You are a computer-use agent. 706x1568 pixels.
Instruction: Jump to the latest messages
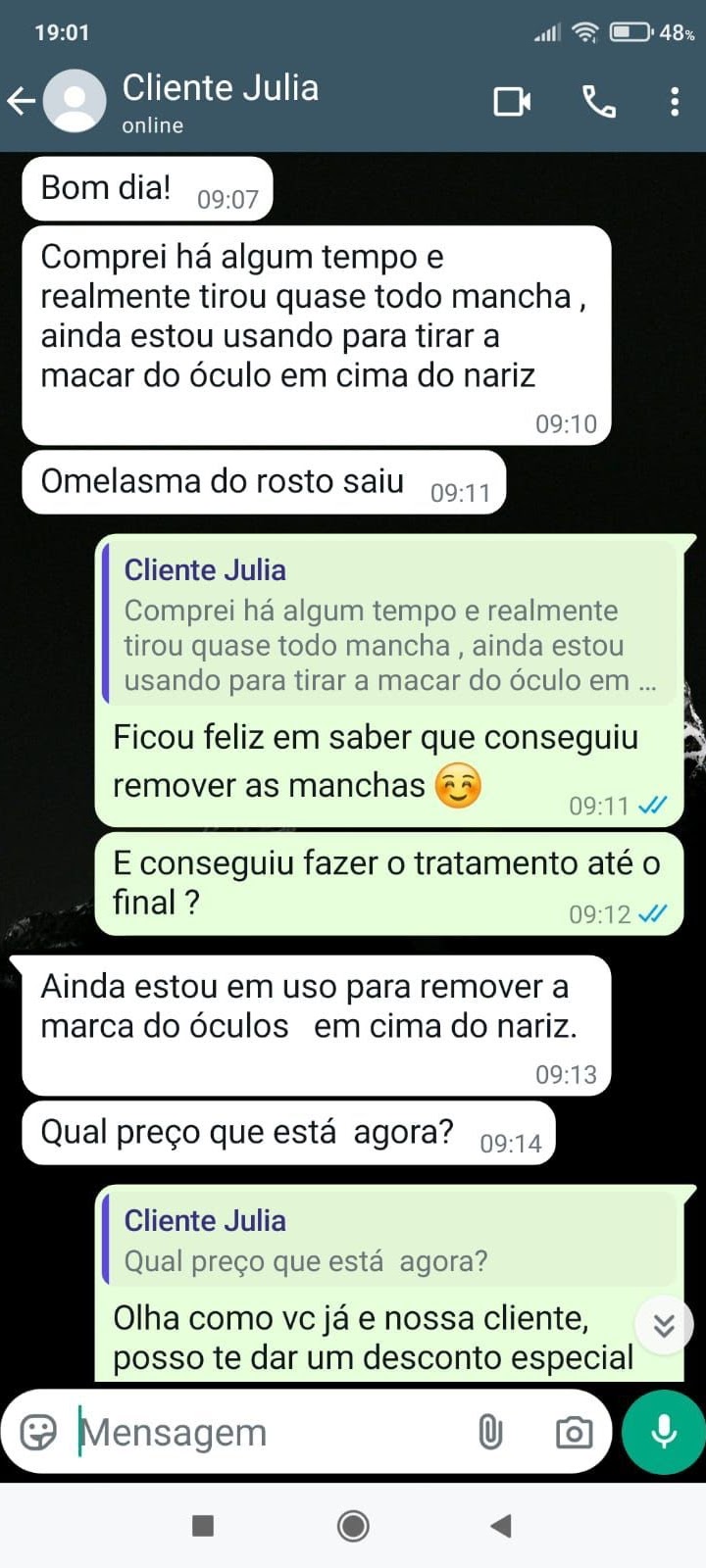[x=664, y=1326]
